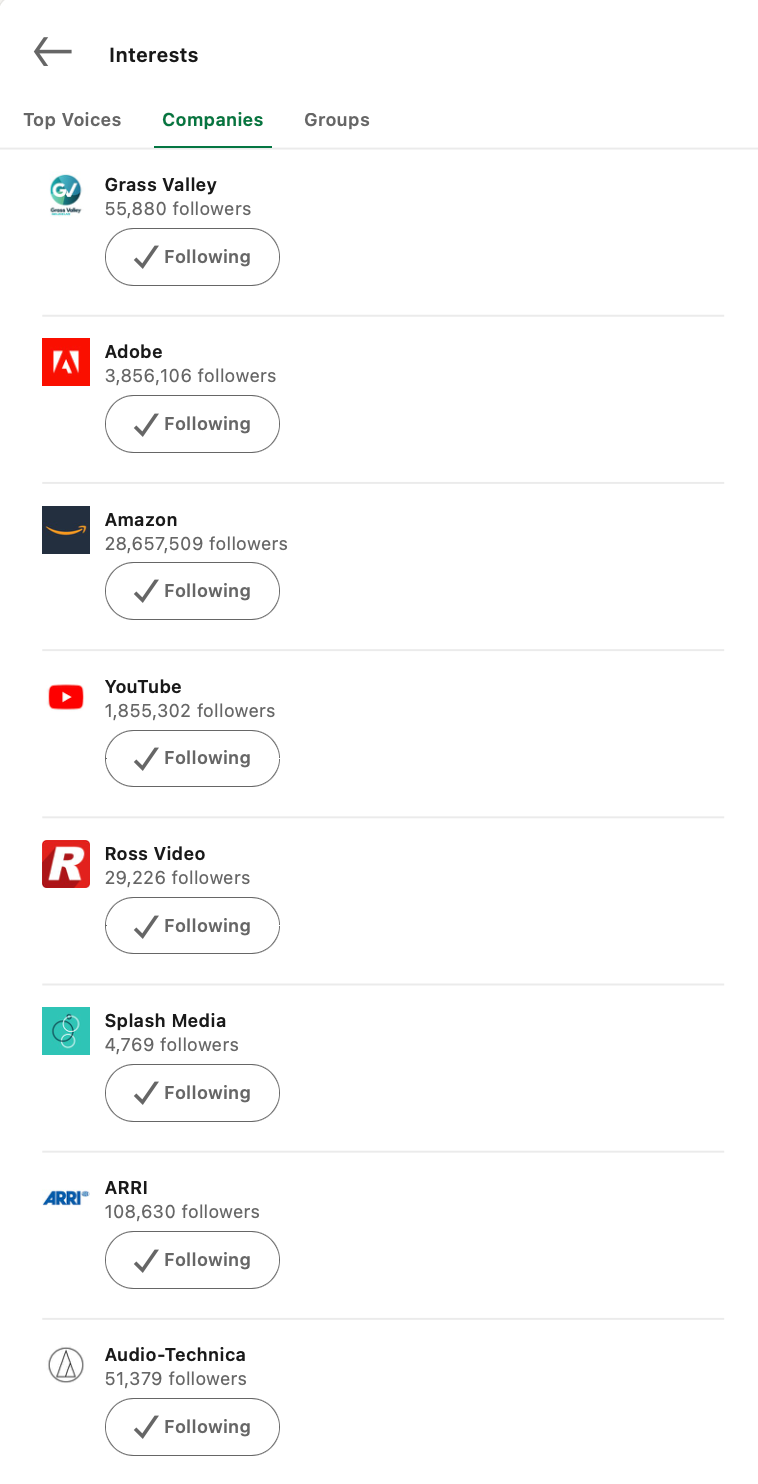
Task: Open the Splash Media page
Action: click(x=165, y=1021)
